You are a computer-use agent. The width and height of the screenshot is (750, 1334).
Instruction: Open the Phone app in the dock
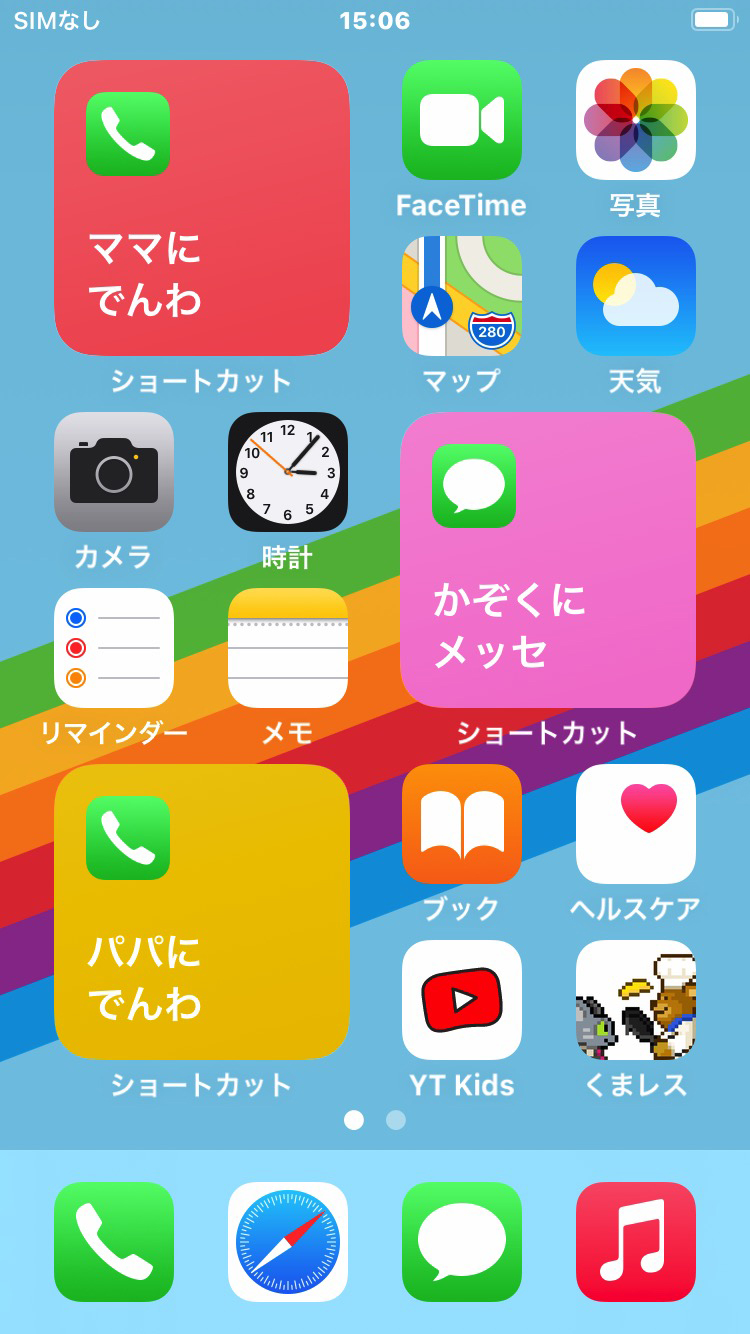pos(114,1242)
